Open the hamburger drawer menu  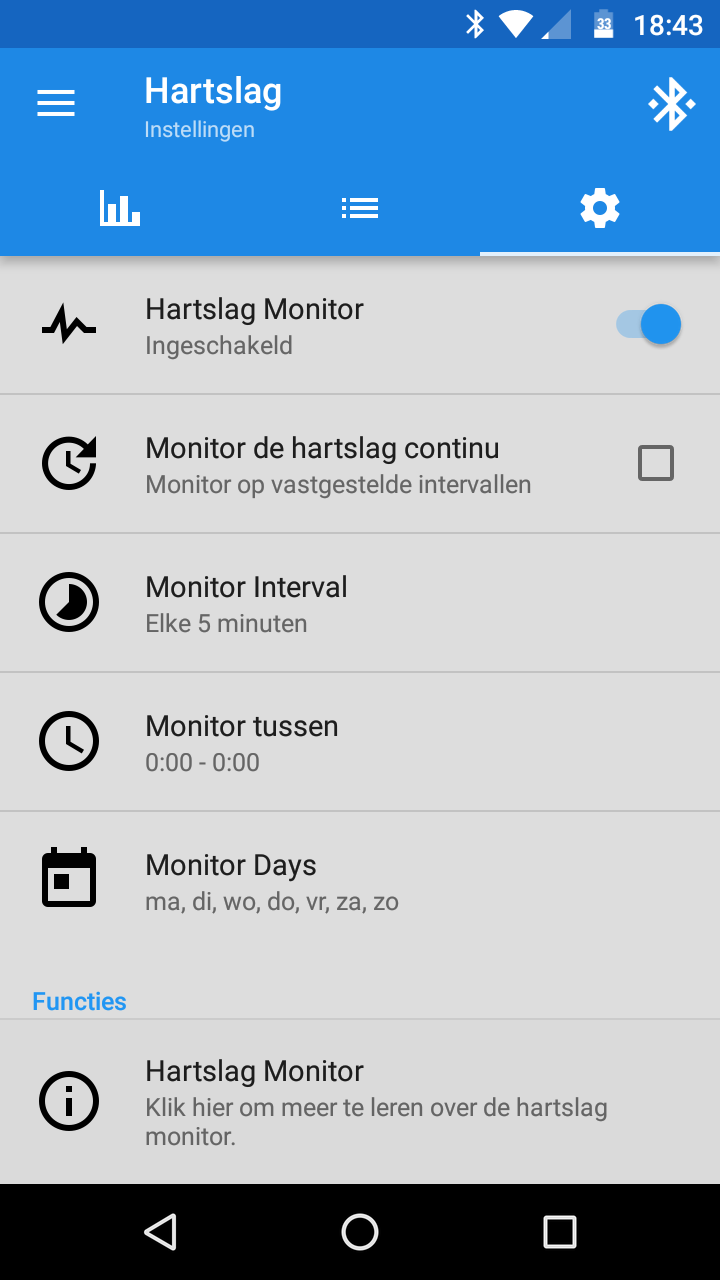[x=56, y=103]
